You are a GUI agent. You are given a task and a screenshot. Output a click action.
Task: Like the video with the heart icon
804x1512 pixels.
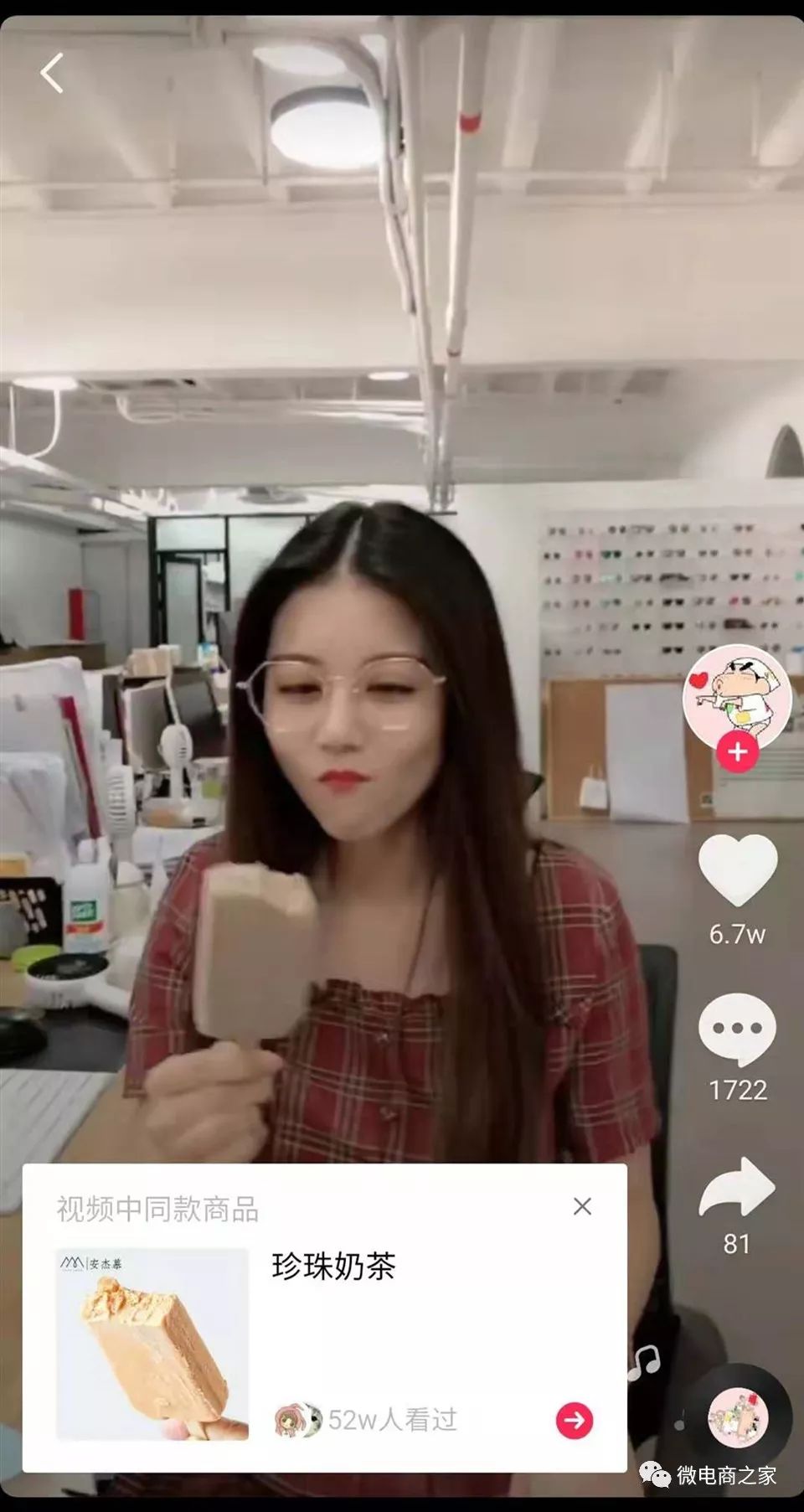tap(738, 871)
